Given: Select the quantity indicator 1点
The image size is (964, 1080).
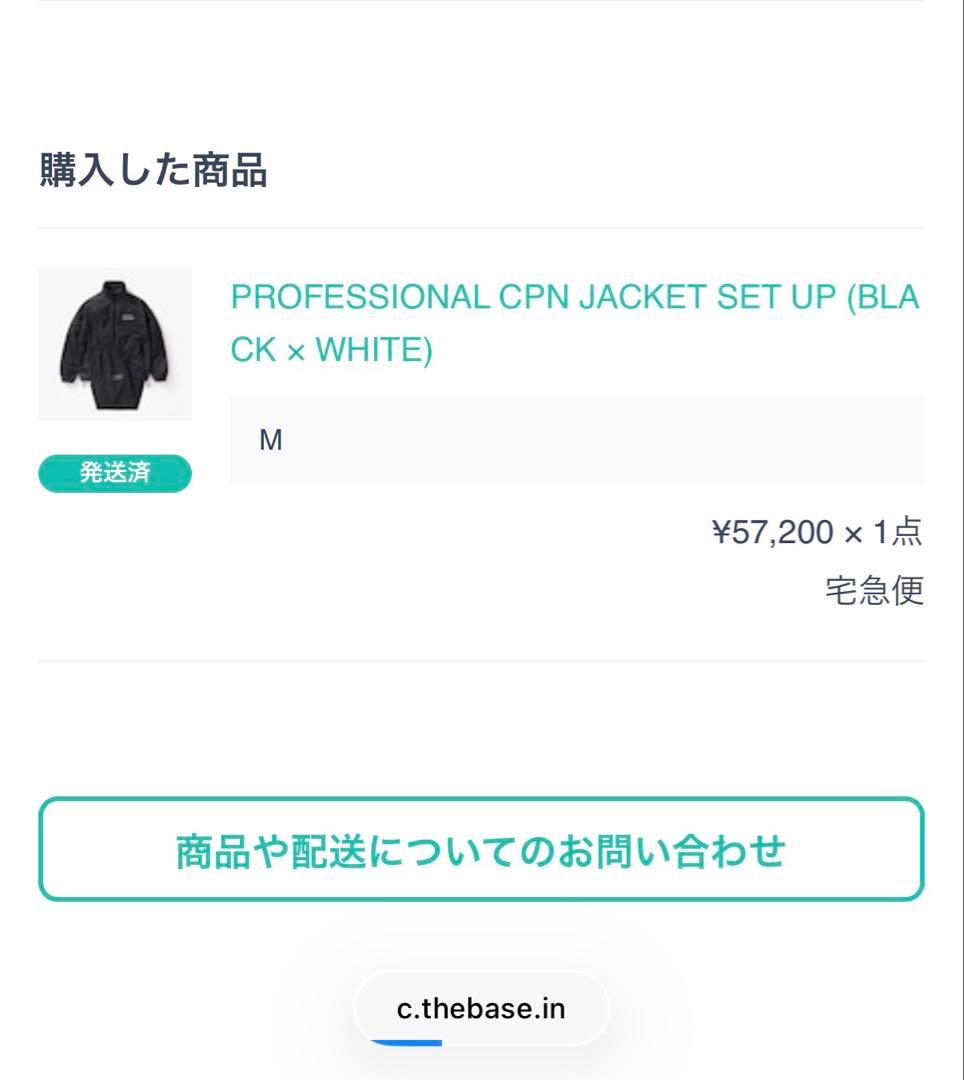Looking at the screenshot, I should (903, 532).
